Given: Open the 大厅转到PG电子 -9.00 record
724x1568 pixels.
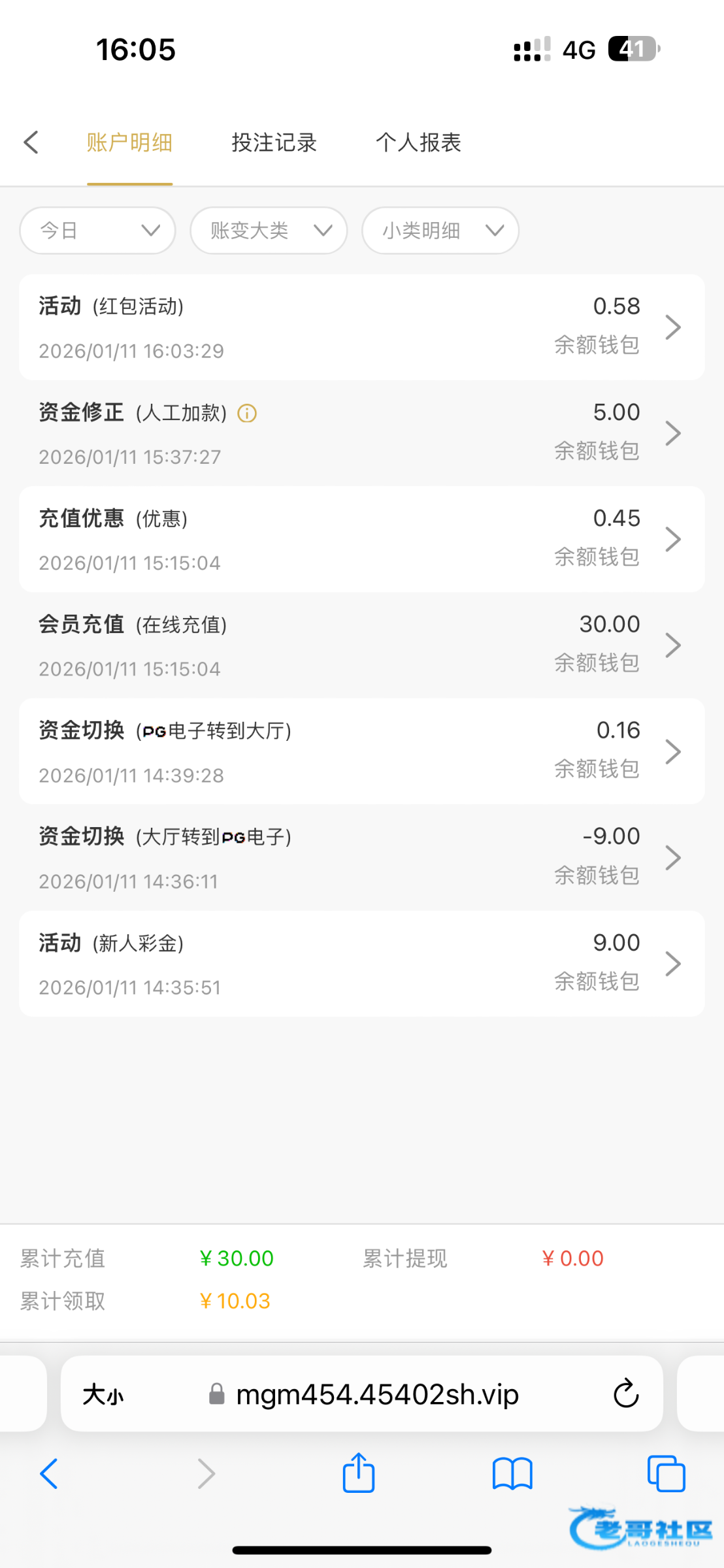Looking at the screenshot, I should click(361, 858).
